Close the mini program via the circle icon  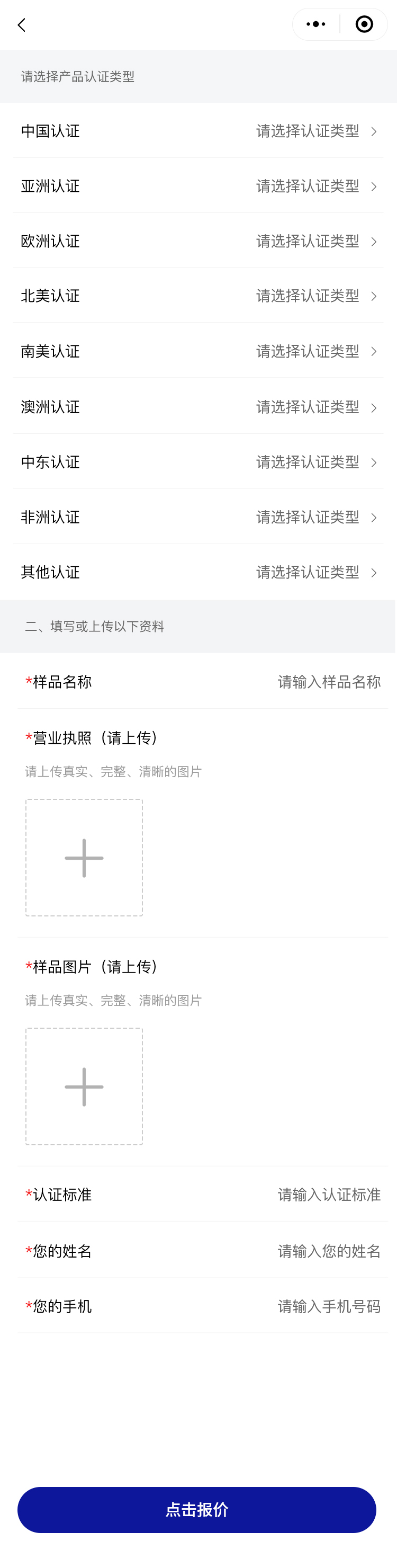(x=364, y=24)
